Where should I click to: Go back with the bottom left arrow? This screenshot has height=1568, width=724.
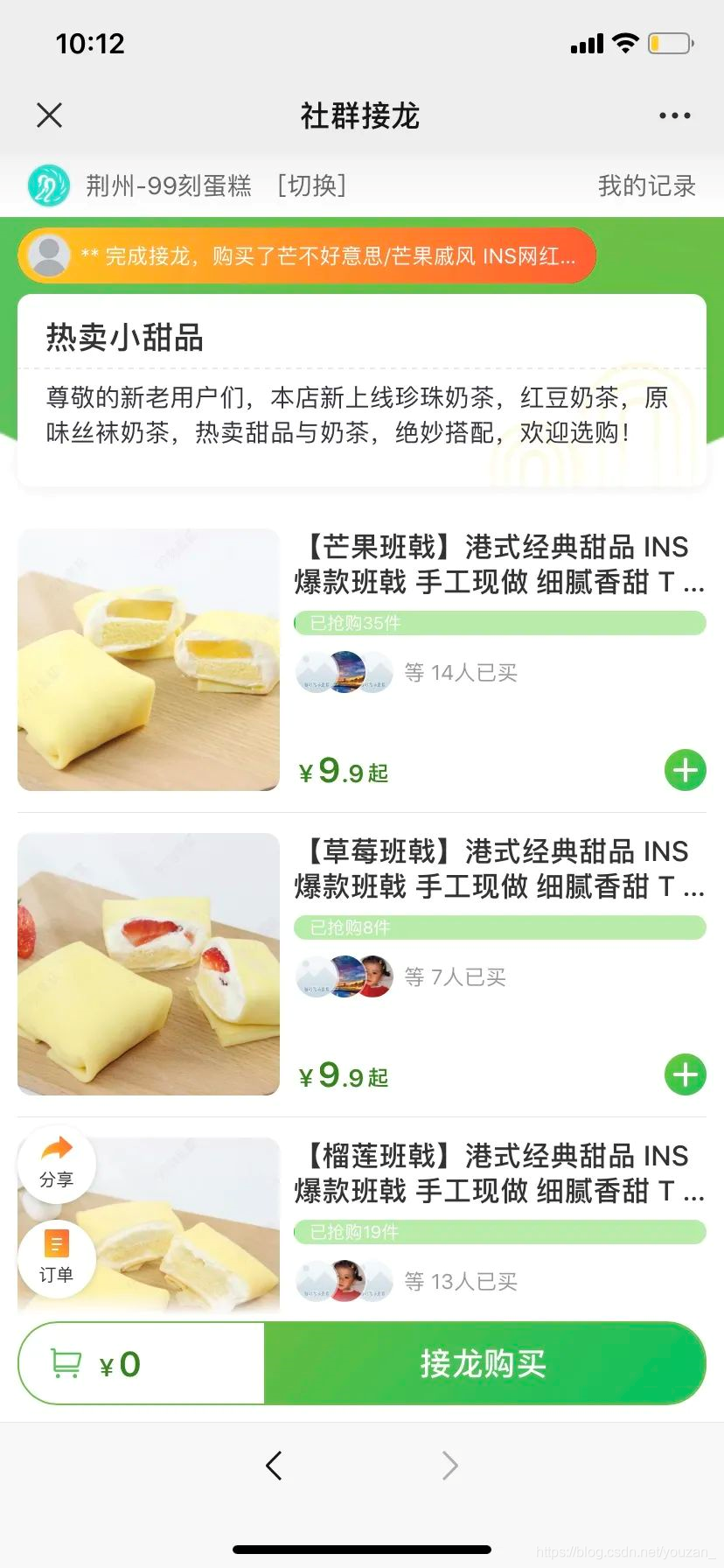pyautogui.click(x=274, y=1465)
